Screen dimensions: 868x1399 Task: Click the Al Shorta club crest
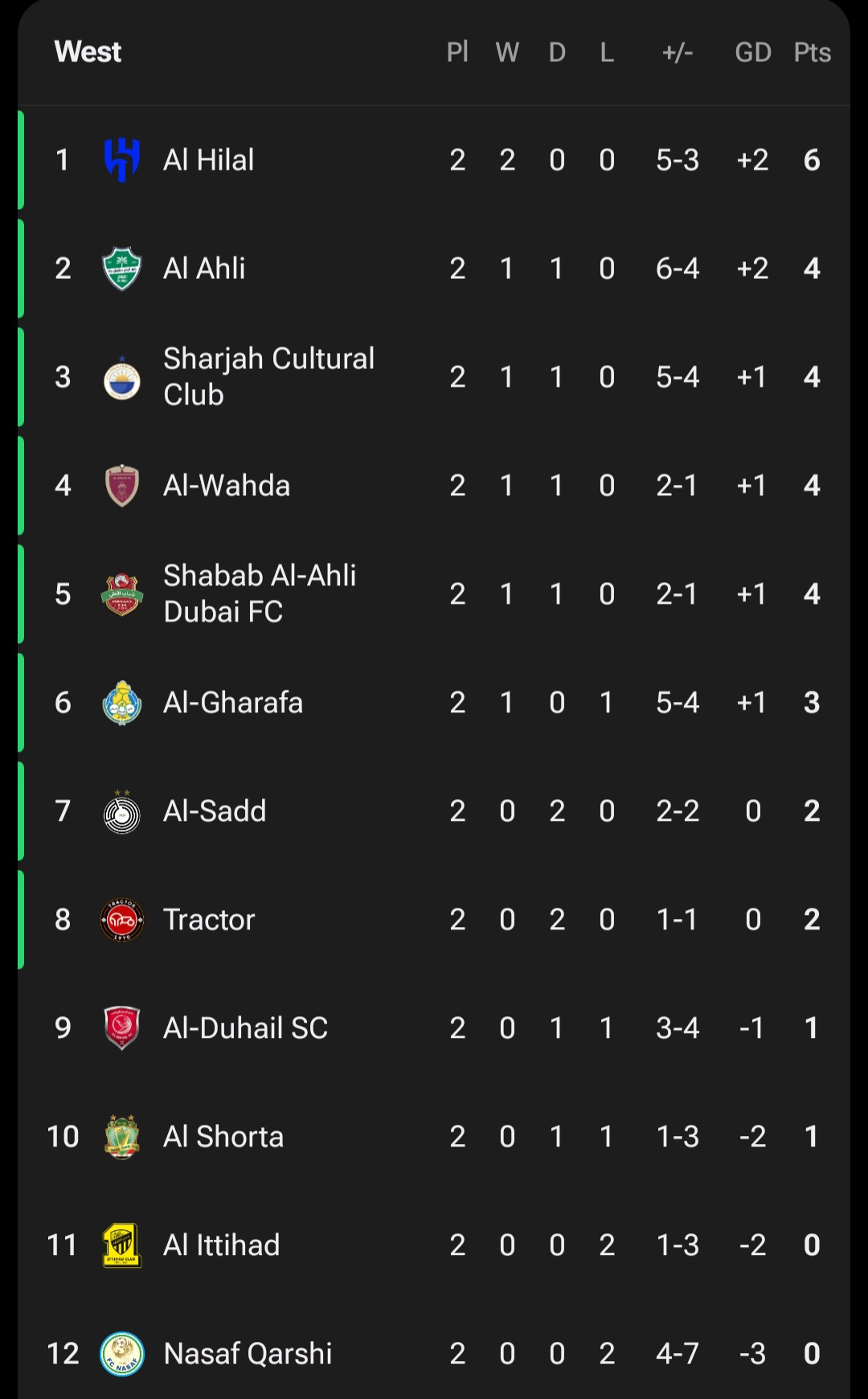pos(122,1136)
